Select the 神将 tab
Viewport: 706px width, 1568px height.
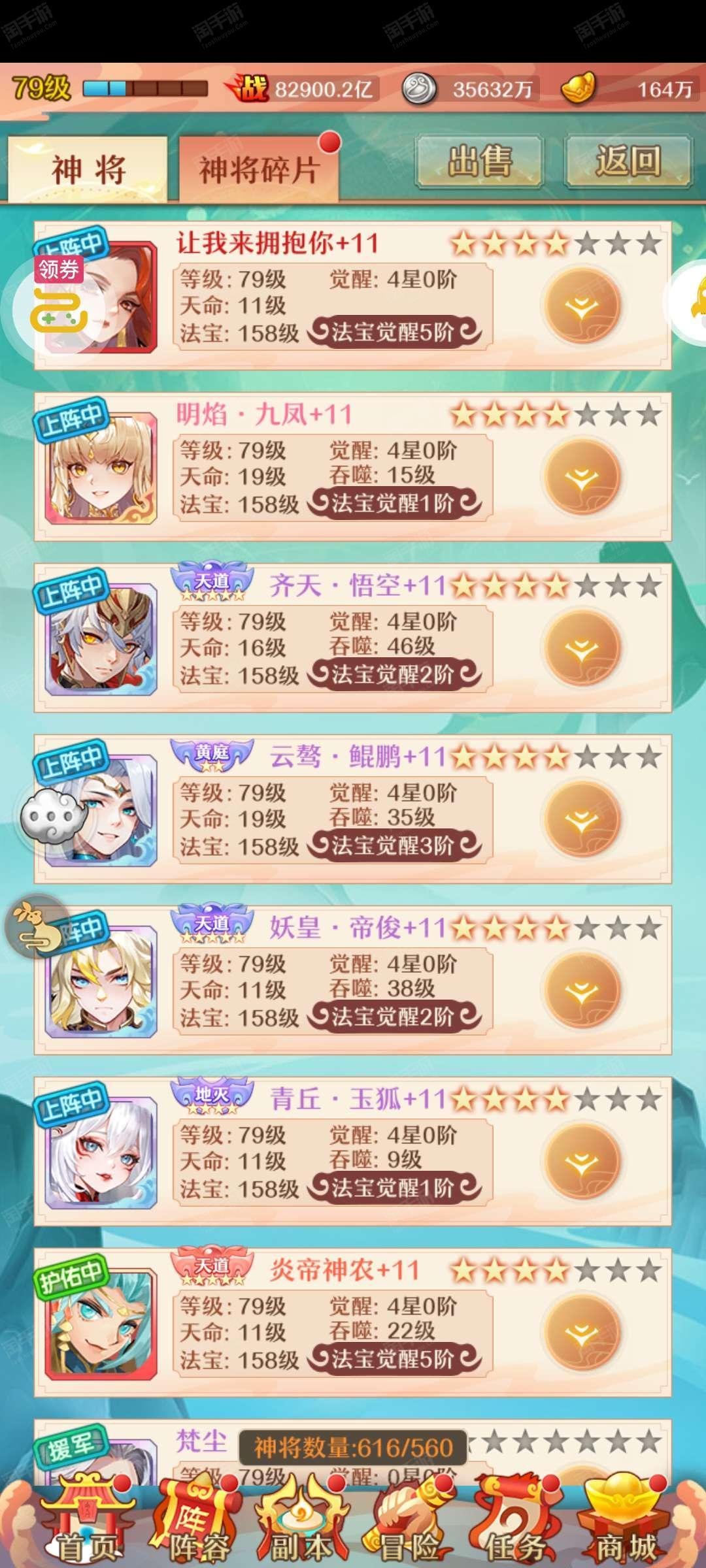[x=88, y=169]
